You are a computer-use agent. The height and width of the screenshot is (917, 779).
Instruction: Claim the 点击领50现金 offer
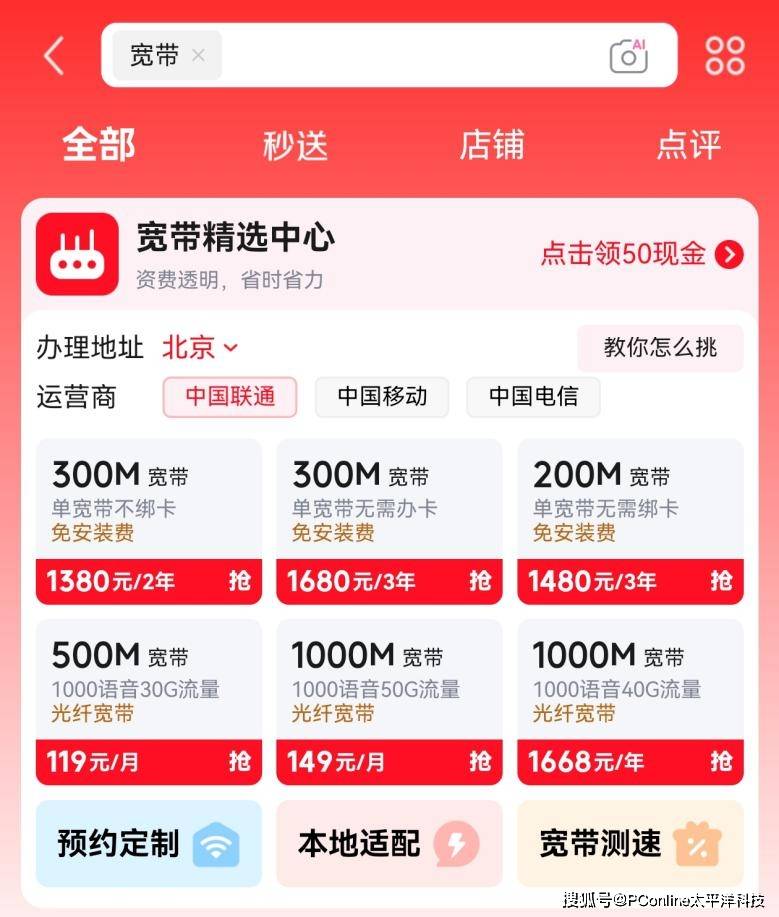(x=641, y=254)
